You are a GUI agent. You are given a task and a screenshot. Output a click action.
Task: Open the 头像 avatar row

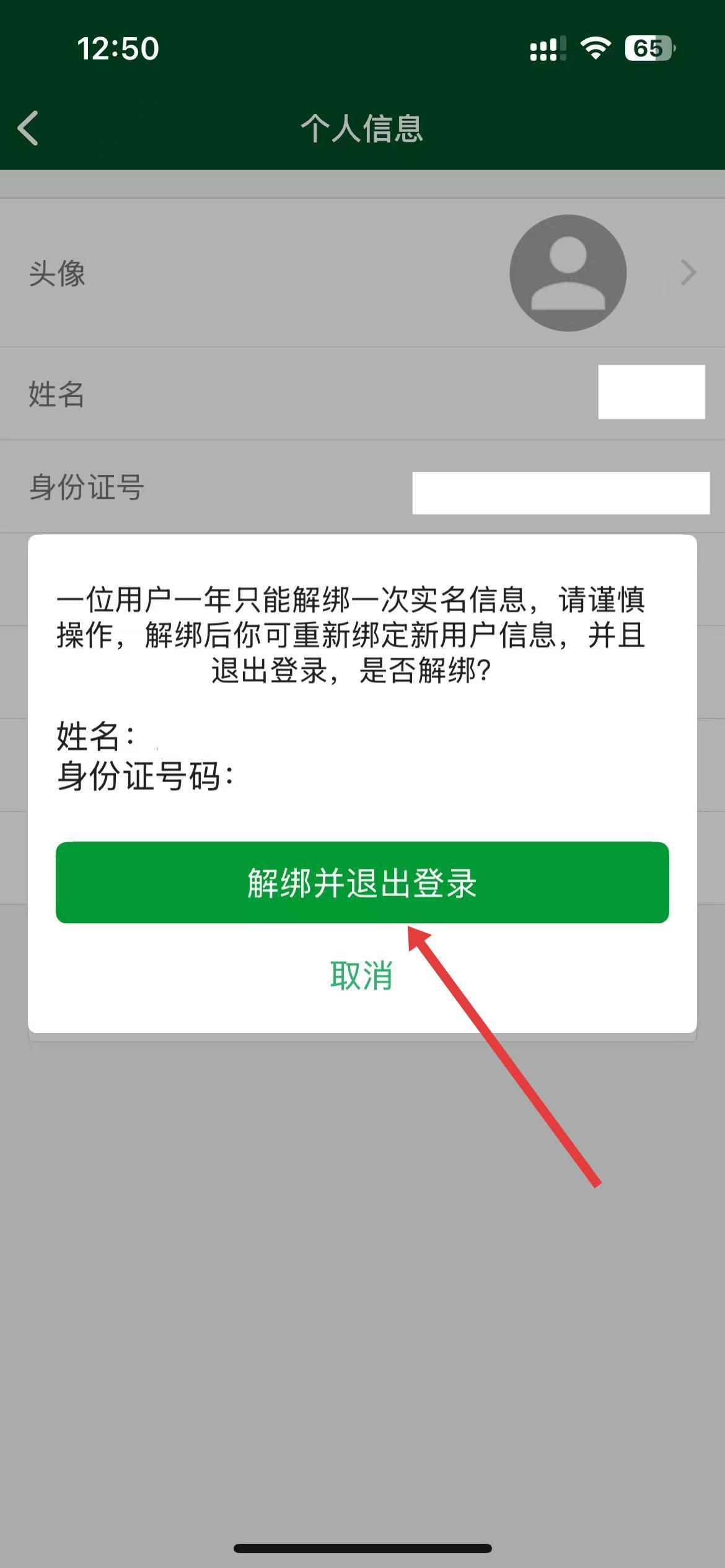(362, 272)
